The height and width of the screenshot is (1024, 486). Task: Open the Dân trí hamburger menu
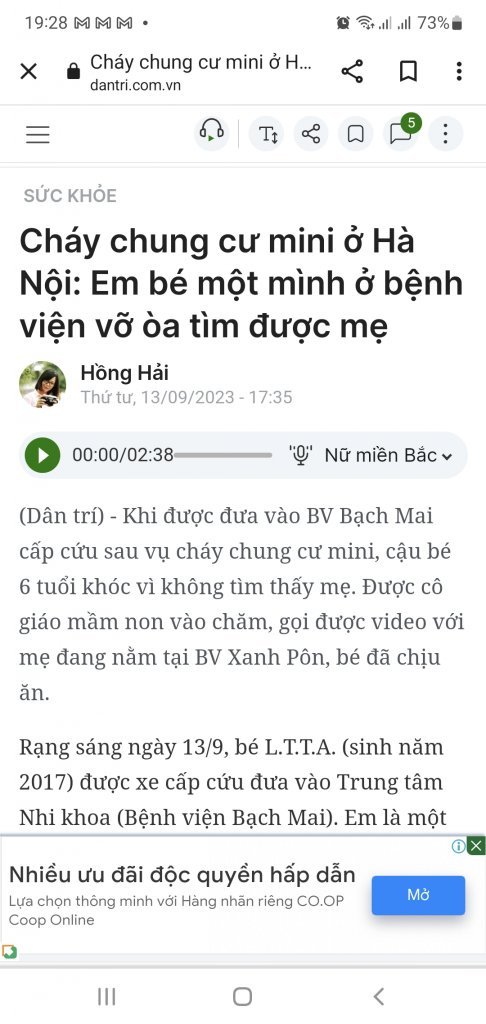[x=38, y=135]
